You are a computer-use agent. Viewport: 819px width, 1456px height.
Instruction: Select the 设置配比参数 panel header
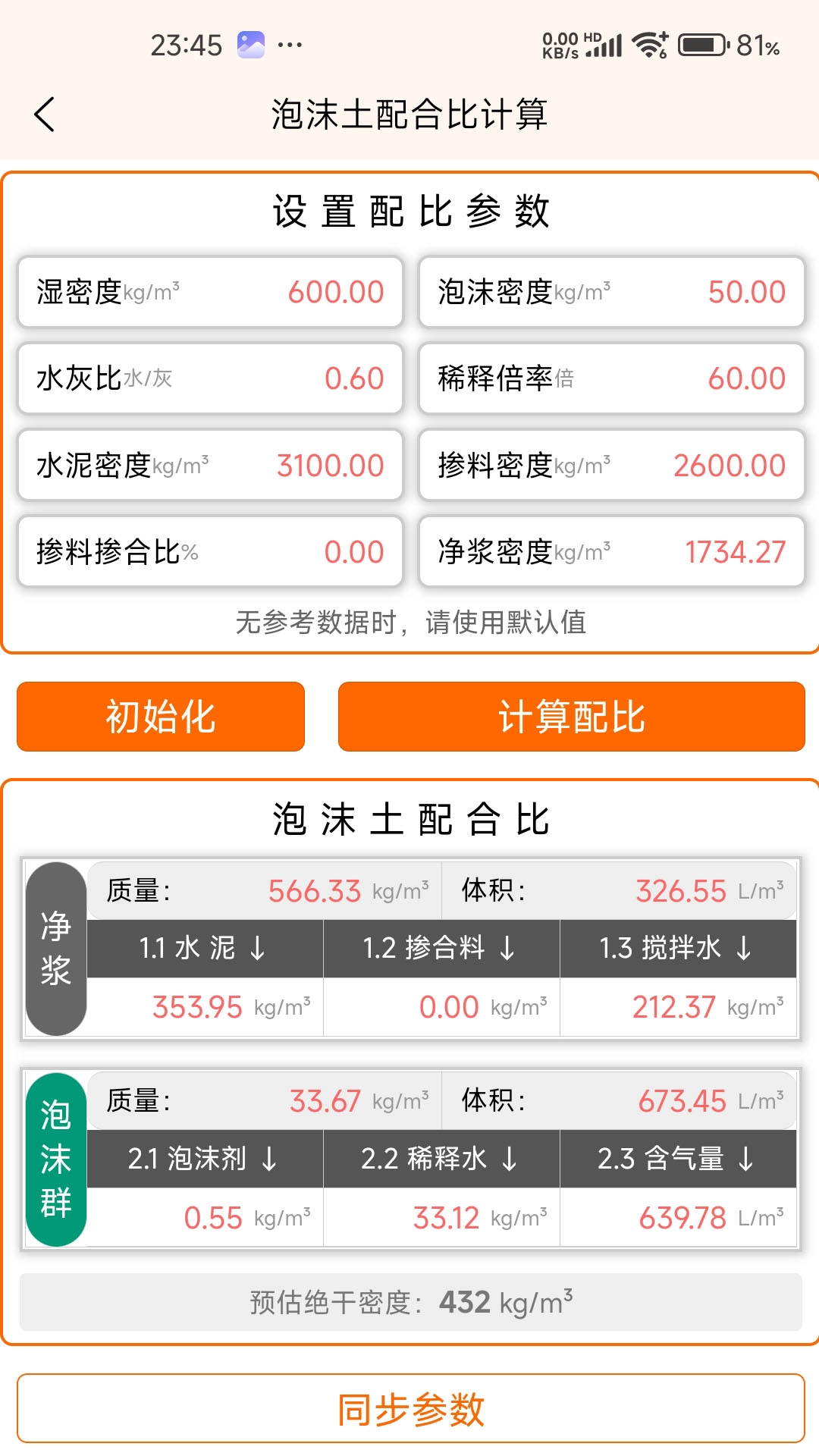409,212
